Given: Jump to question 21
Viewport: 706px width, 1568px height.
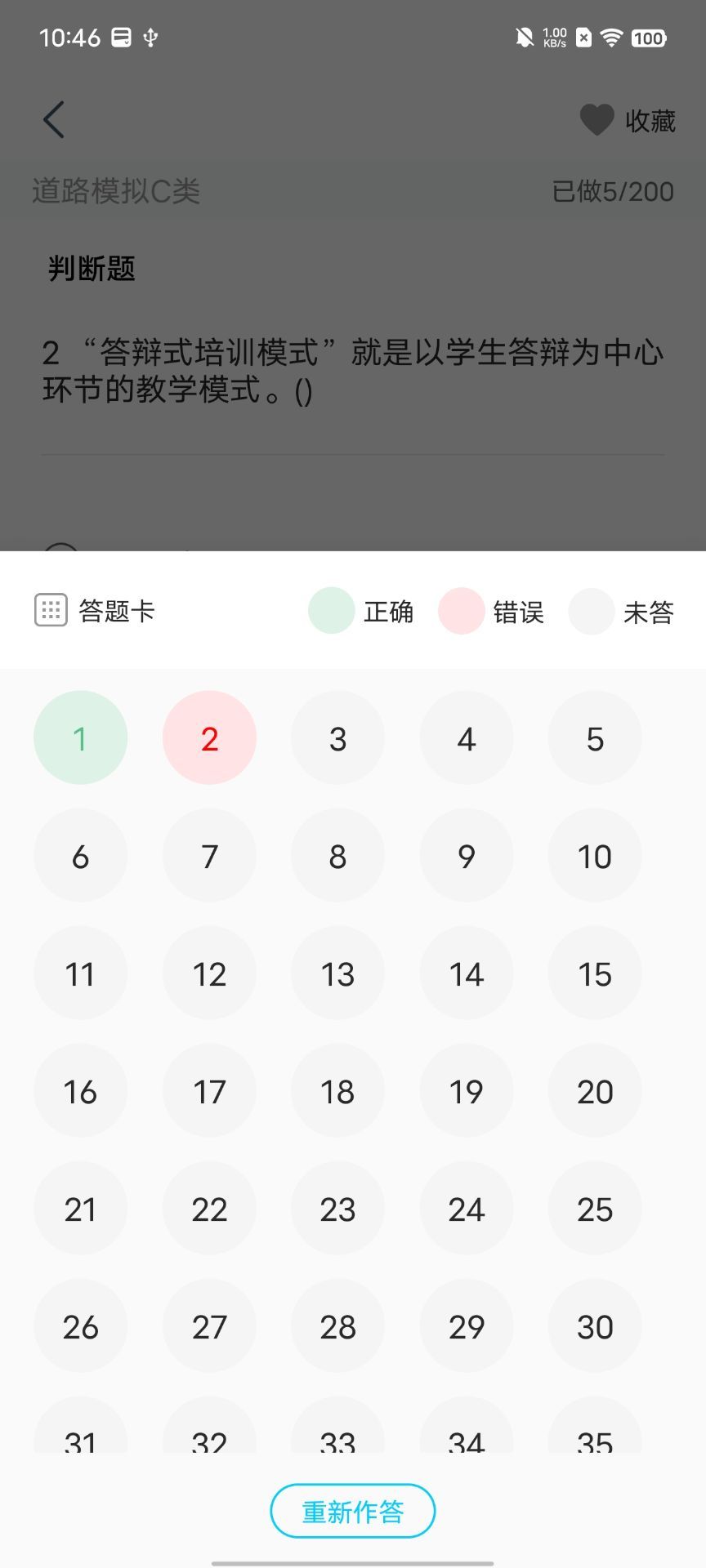Looking at the screenshot, I should pyautogui.click(x=80, y=1208).
